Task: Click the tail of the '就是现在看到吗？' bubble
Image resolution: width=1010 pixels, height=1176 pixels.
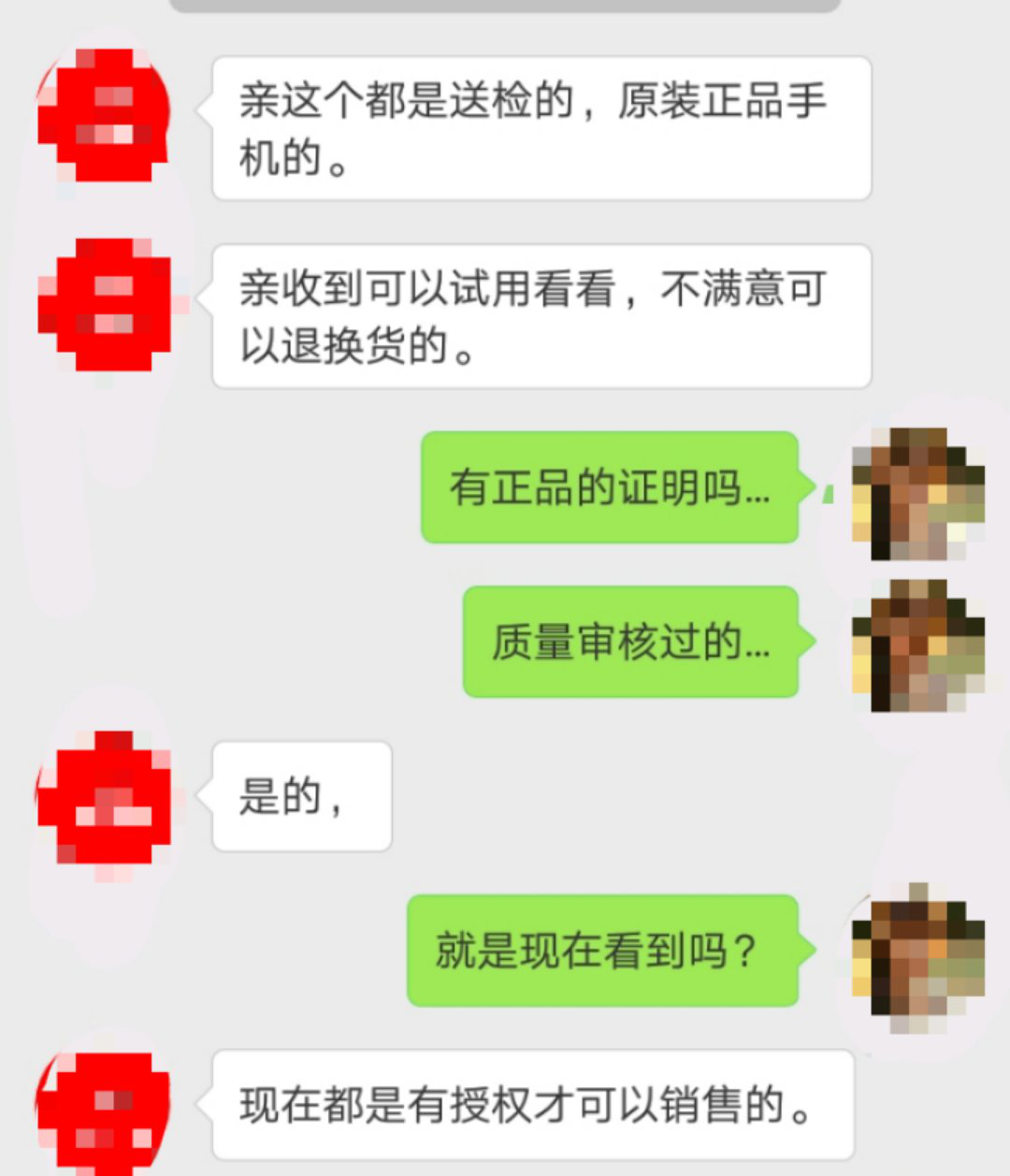Action: (812, 950)
